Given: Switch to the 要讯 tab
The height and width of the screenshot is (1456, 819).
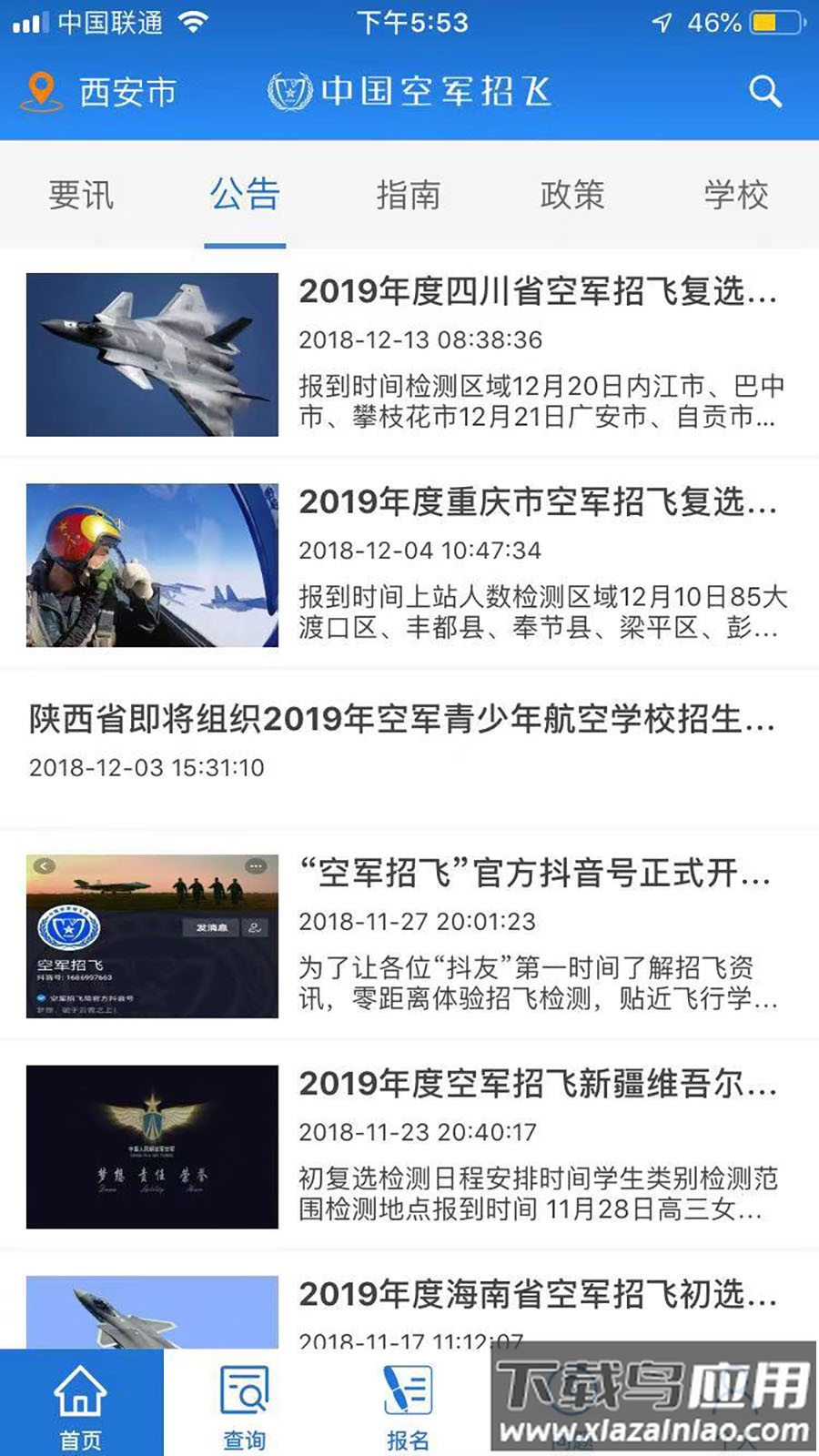Looking at the screenshot, I should [79, 196].
